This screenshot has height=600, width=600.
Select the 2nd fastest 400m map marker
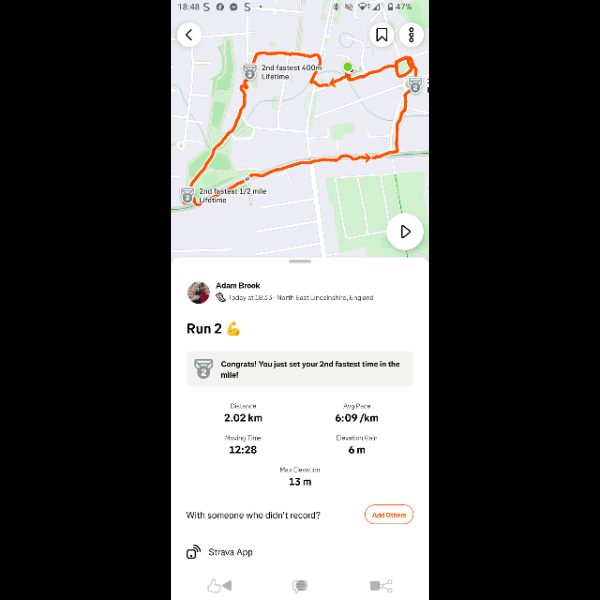click(249, 72)
